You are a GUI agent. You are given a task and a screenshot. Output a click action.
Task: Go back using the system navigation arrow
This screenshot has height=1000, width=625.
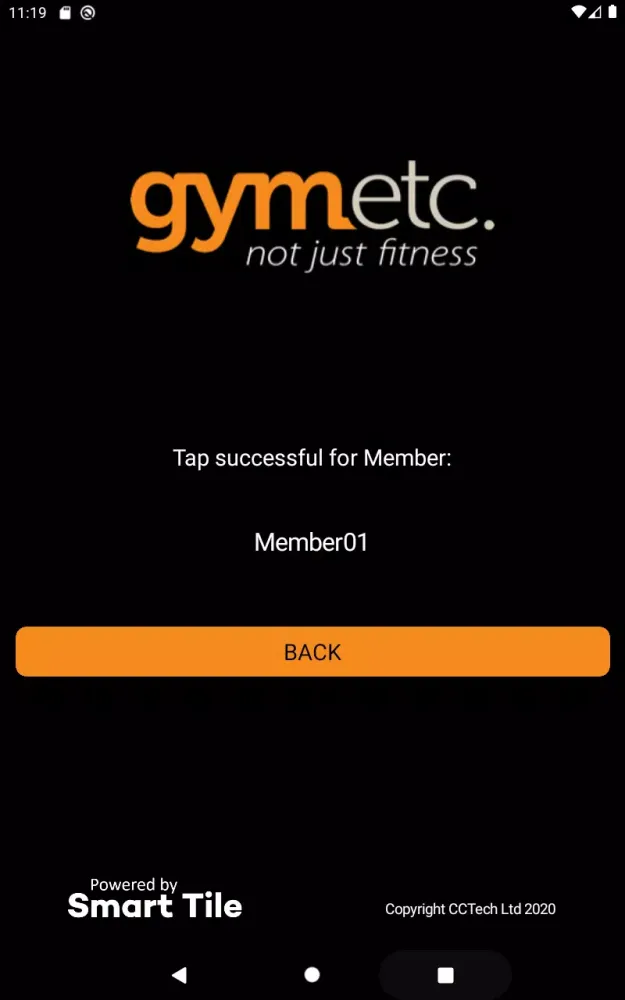pos(179,974)
